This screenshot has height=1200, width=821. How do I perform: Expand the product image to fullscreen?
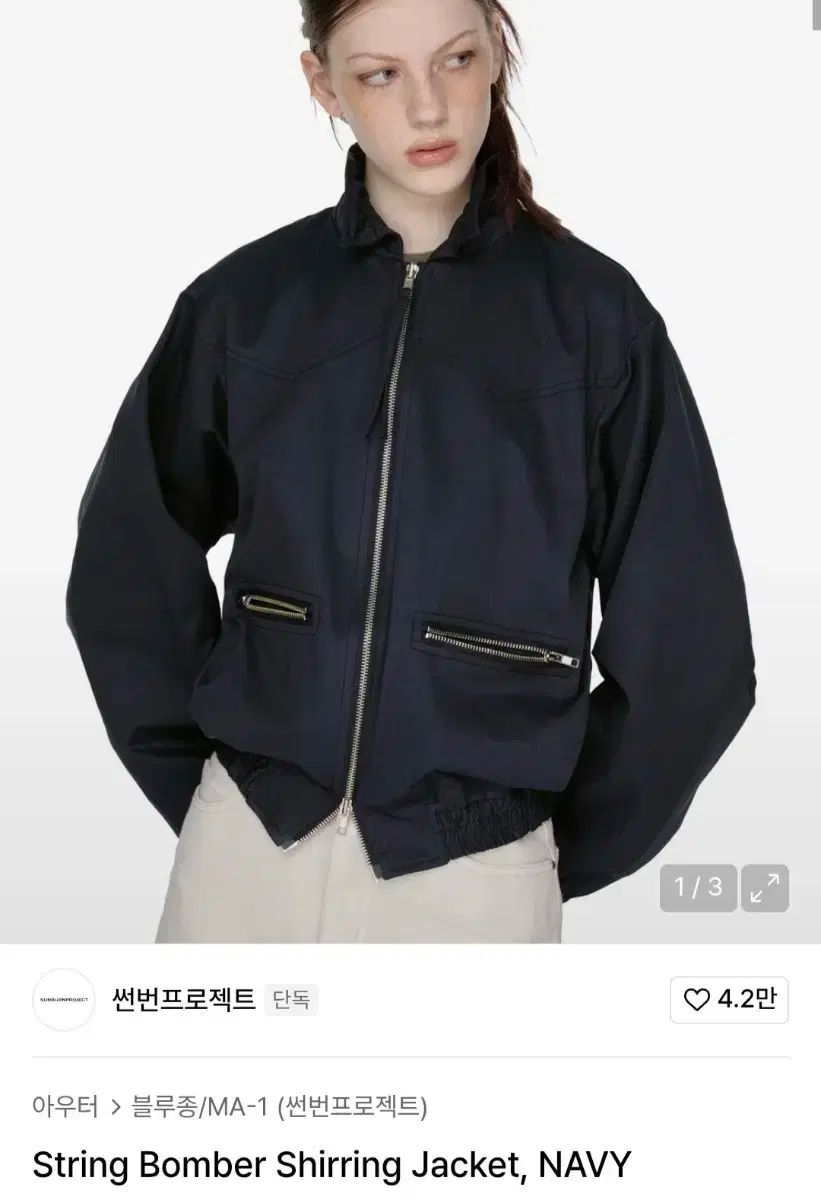pos(765,888)
